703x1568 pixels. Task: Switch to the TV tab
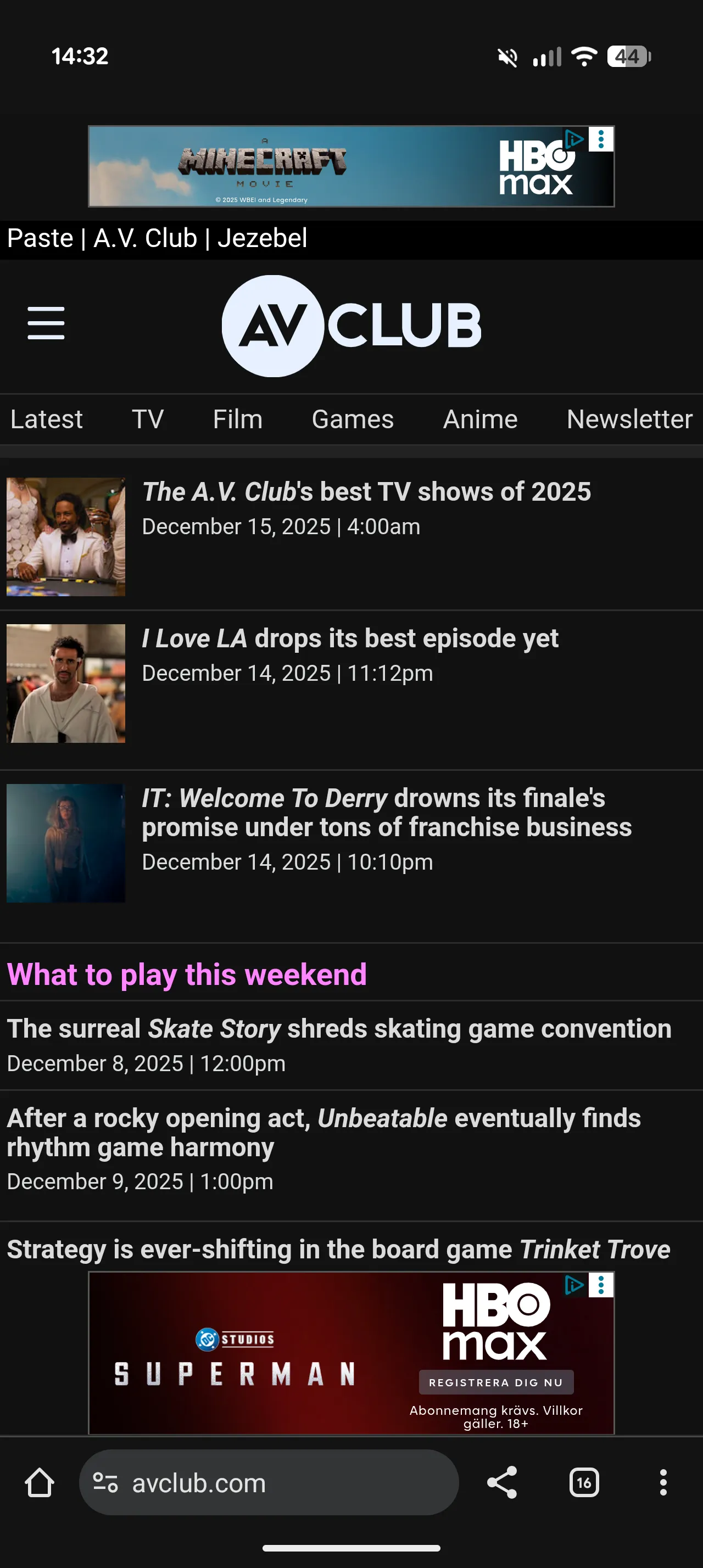coord(148,419)
